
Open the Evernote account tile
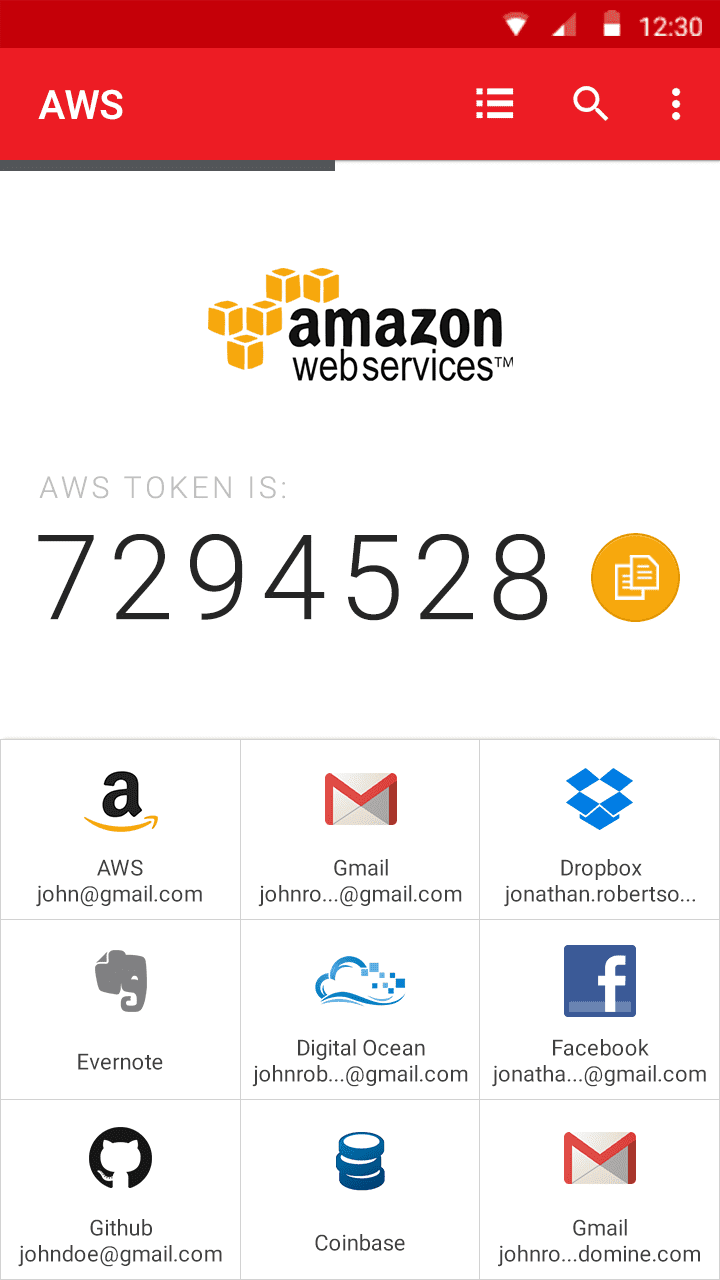(x=120, y=1010)
